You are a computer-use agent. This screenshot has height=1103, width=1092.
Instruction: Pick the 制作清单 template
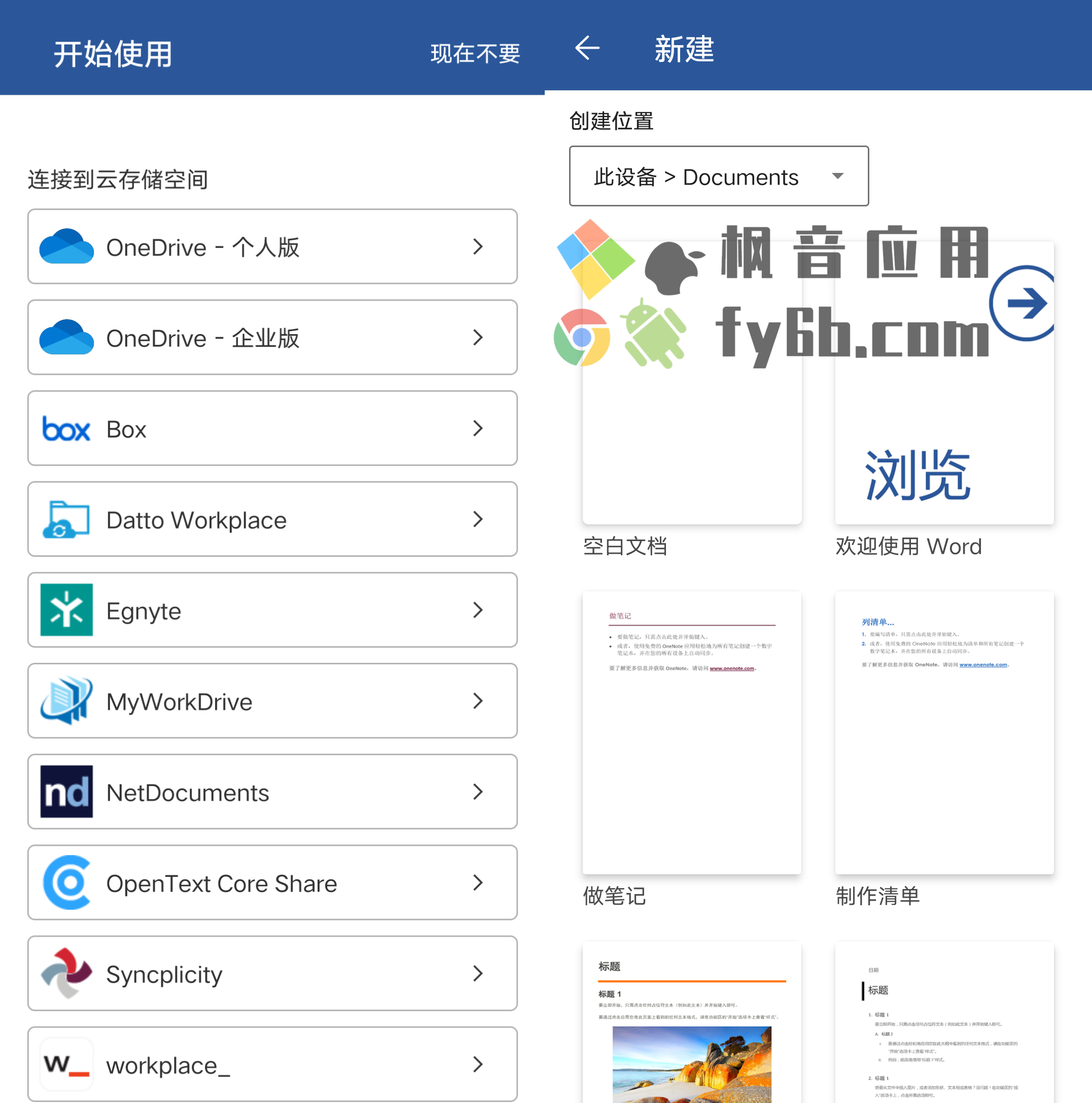pos(943,732)
